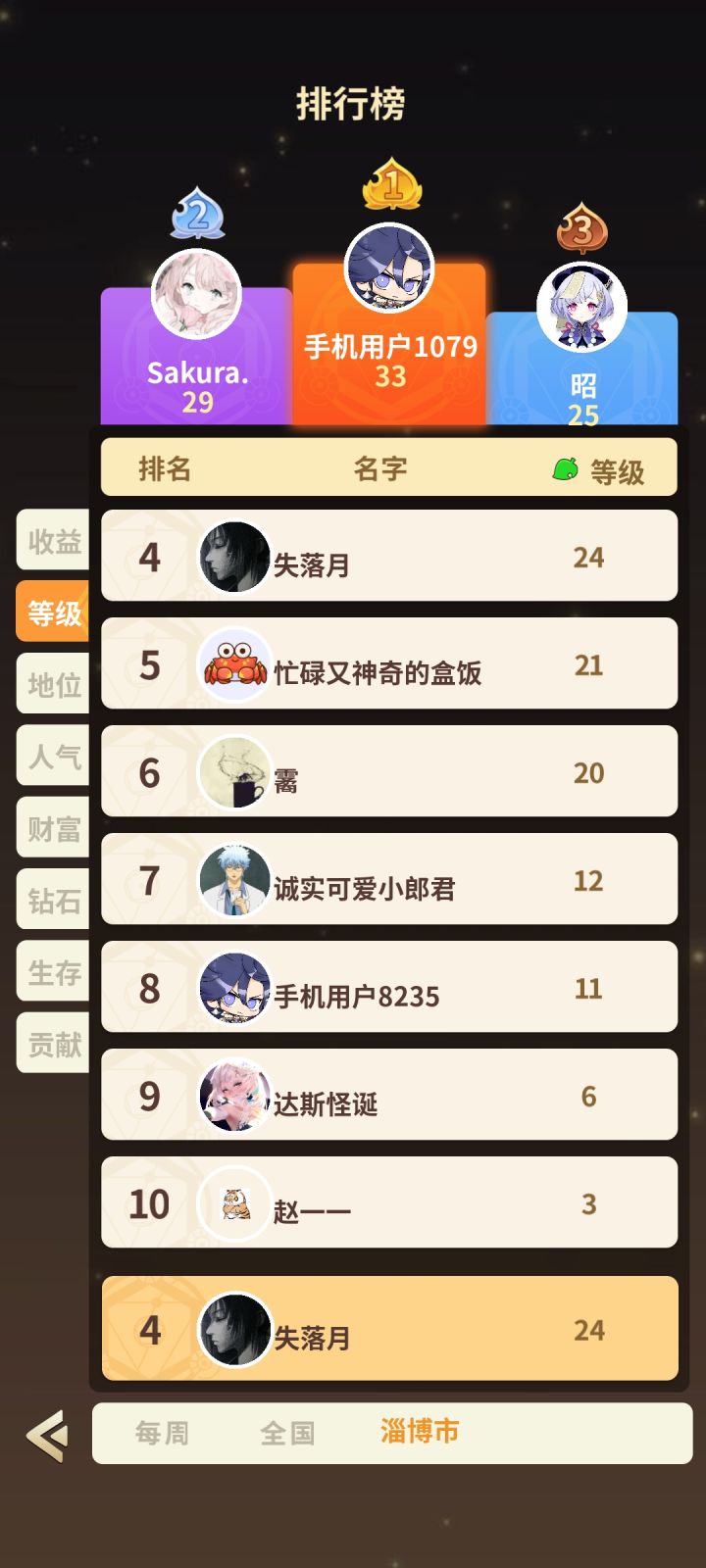Open the 人气 ranking tab
Viewport: 706px width, 1568px height.
(52, 756)
